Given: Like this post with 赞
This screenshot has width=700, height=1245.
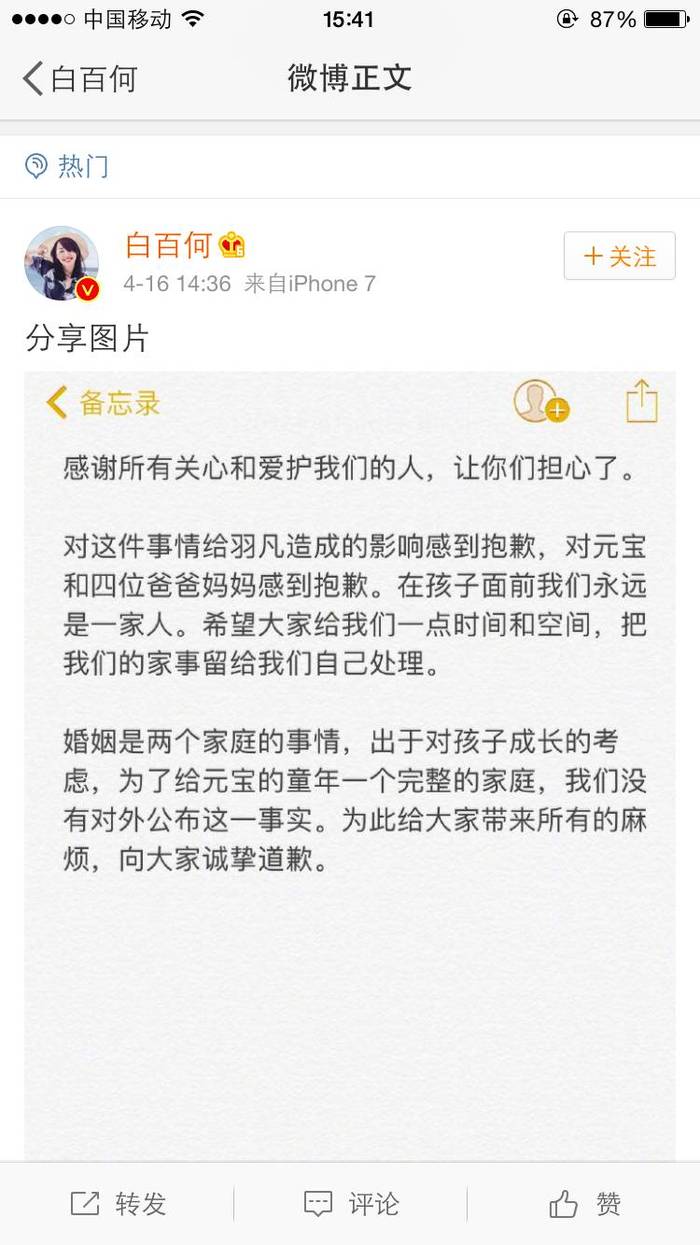Looking at the screenshot, I should 585,1204.
